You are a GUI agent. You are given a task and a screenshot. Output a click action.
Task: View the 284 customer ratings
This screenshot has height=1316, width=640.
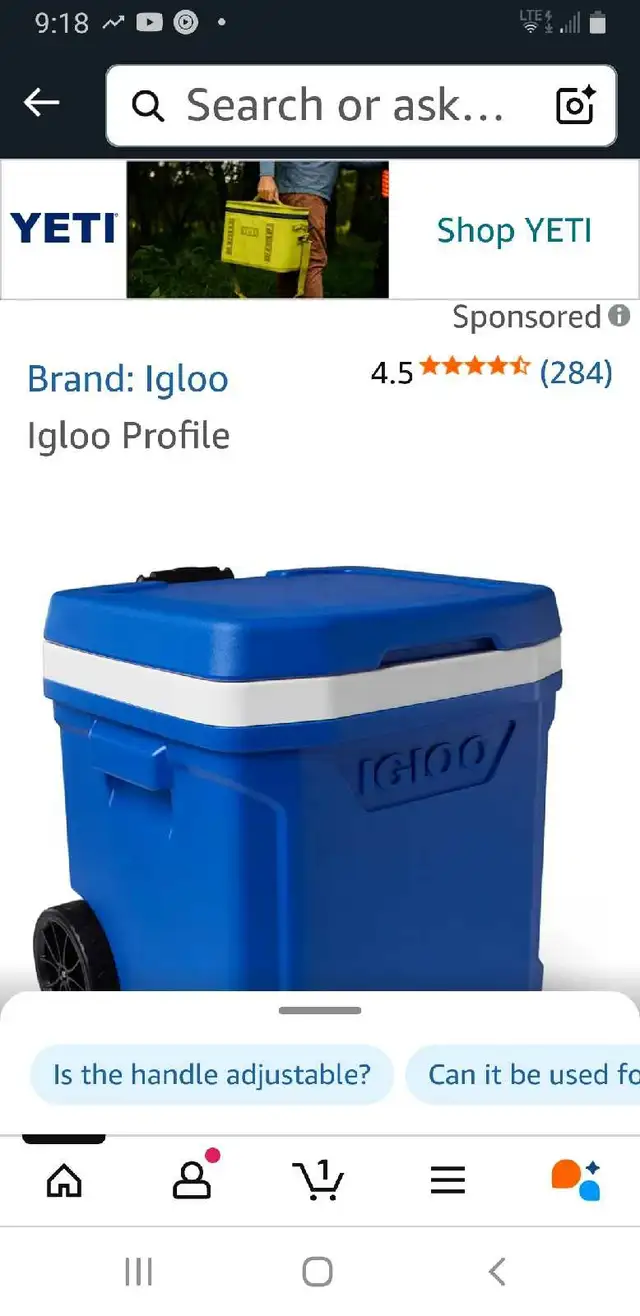point(575,372)
